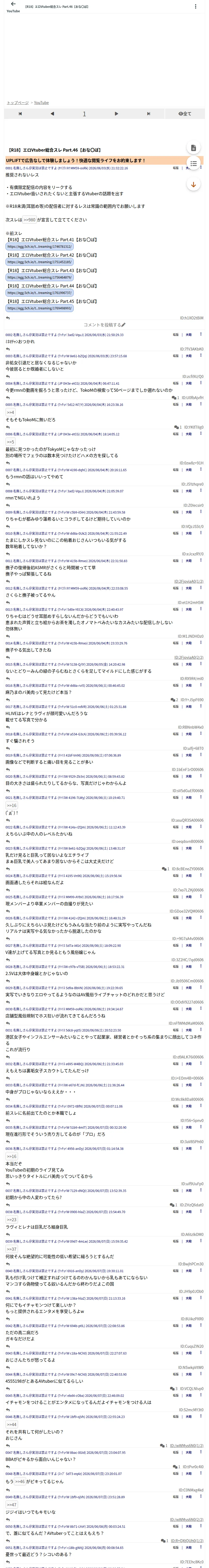Tap the 全て view-all button
The height and width of the screenshot is (1568, 209).
point(185,114)
